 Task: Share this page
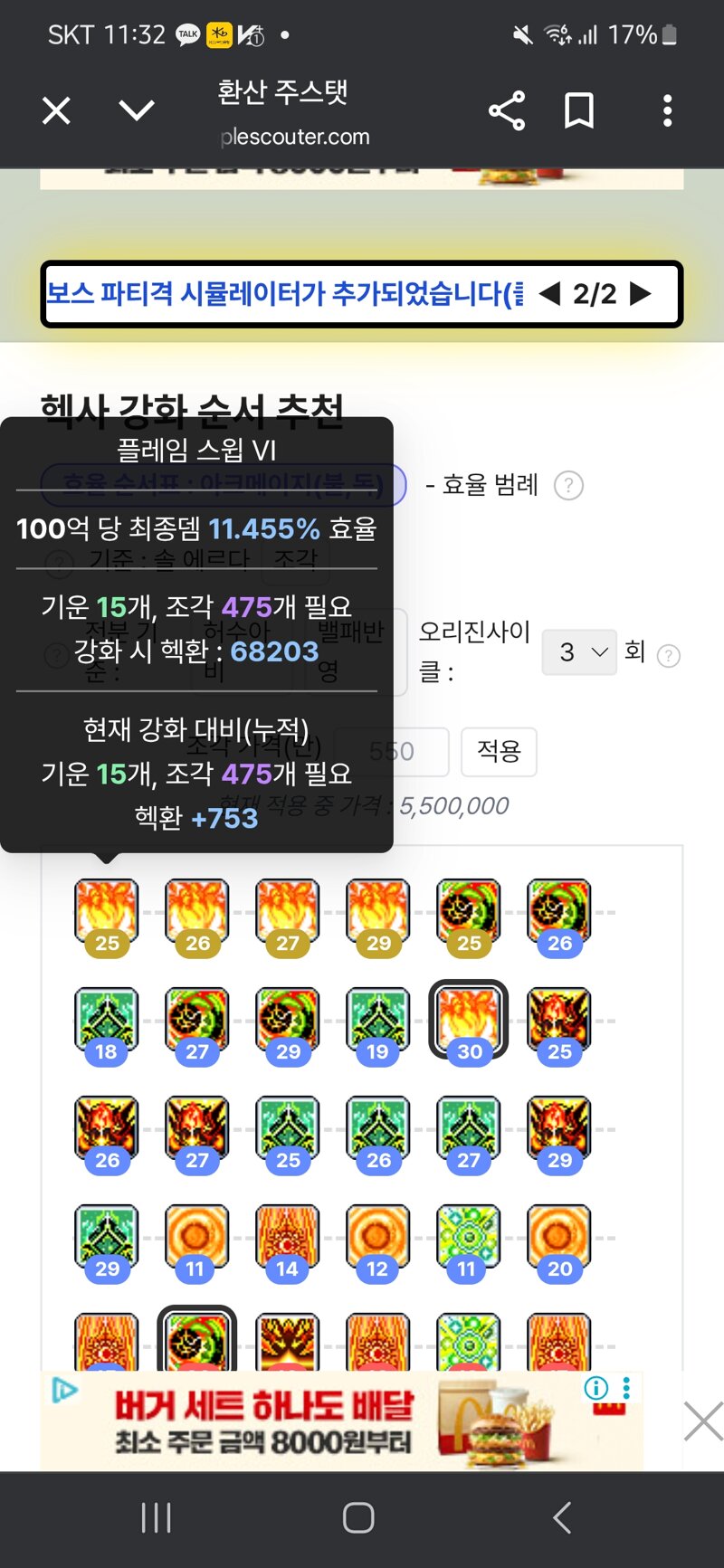coord(507,110)
